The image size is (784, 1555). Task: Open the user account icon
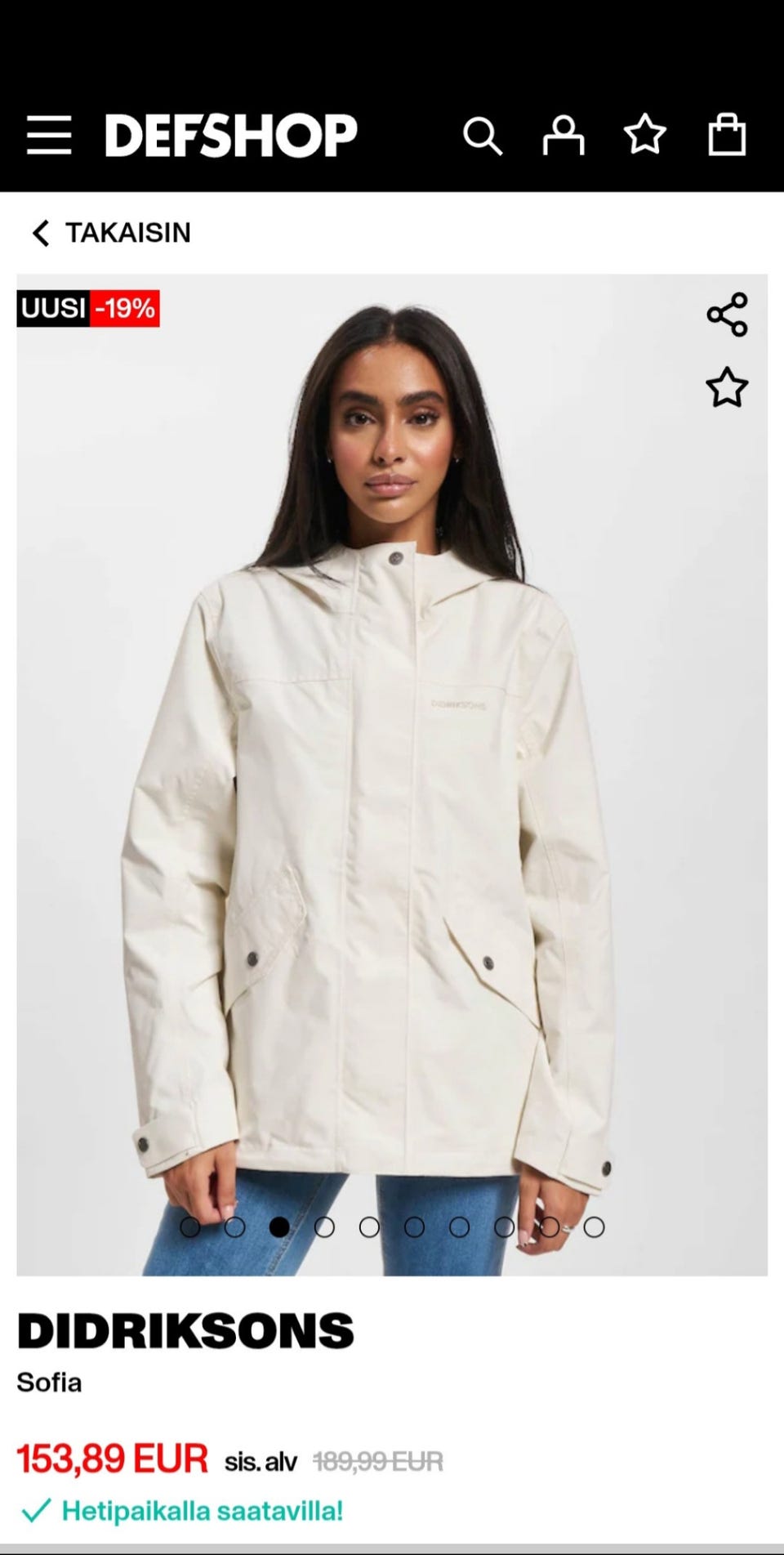point(563,135)
